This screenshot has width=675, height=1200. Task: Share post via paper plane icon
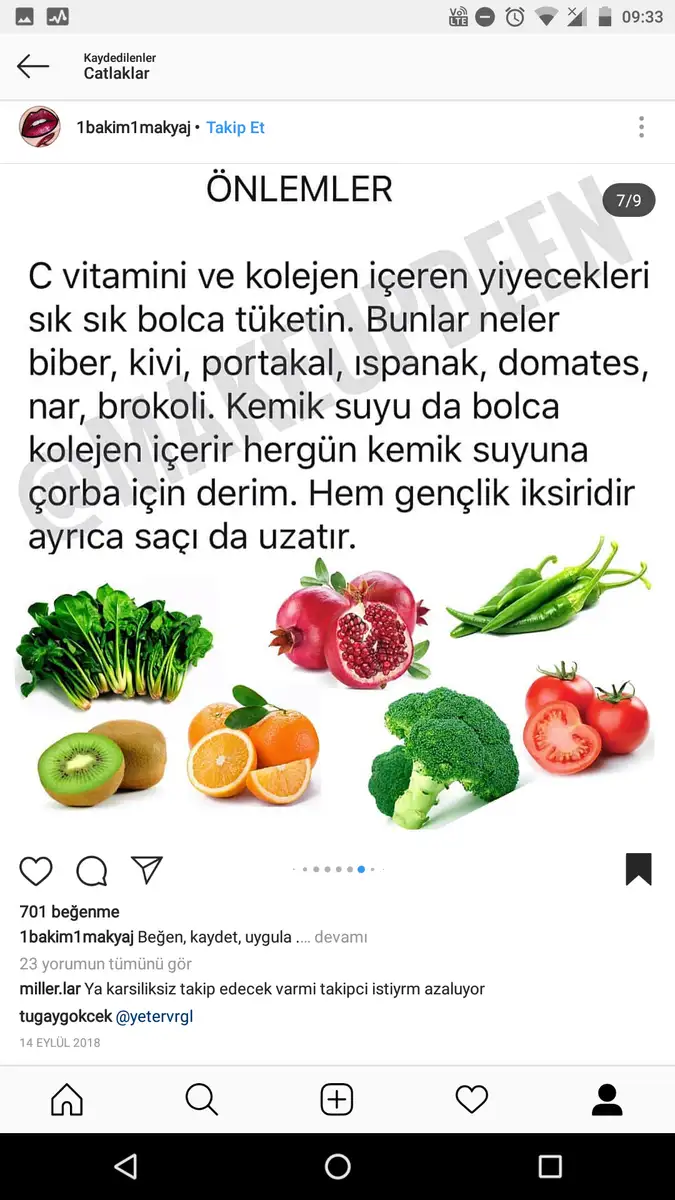[147, 870]
